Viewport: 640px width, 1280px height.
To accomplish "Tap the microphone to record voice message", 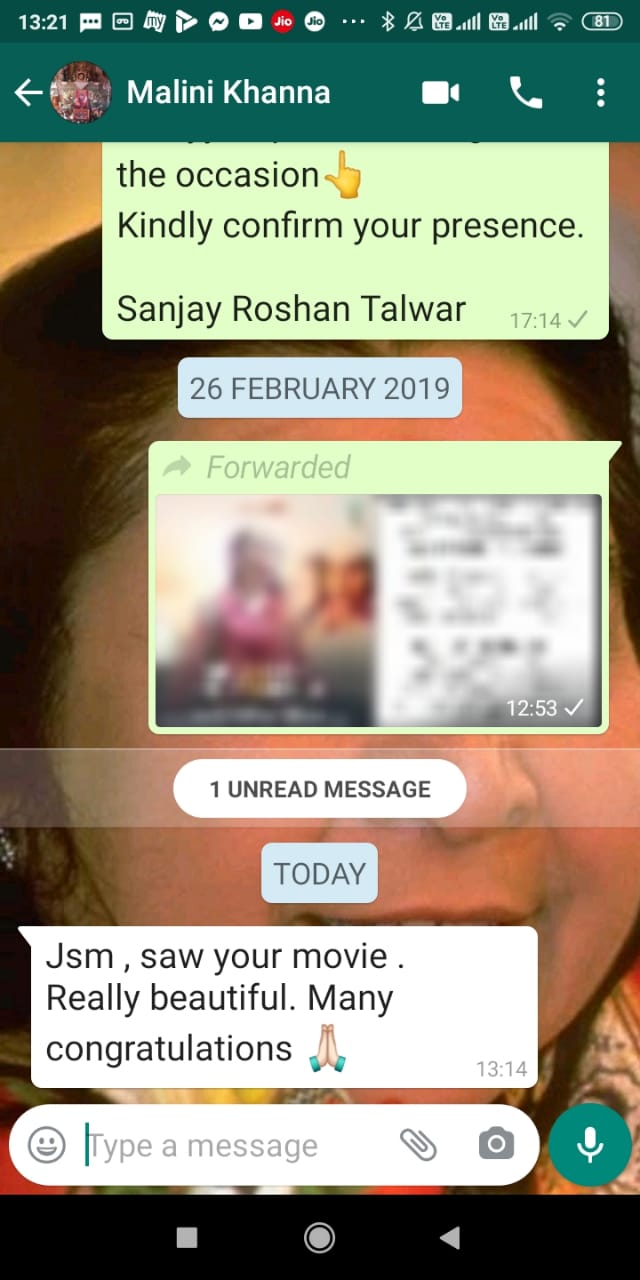I will tap(590, 1145).
